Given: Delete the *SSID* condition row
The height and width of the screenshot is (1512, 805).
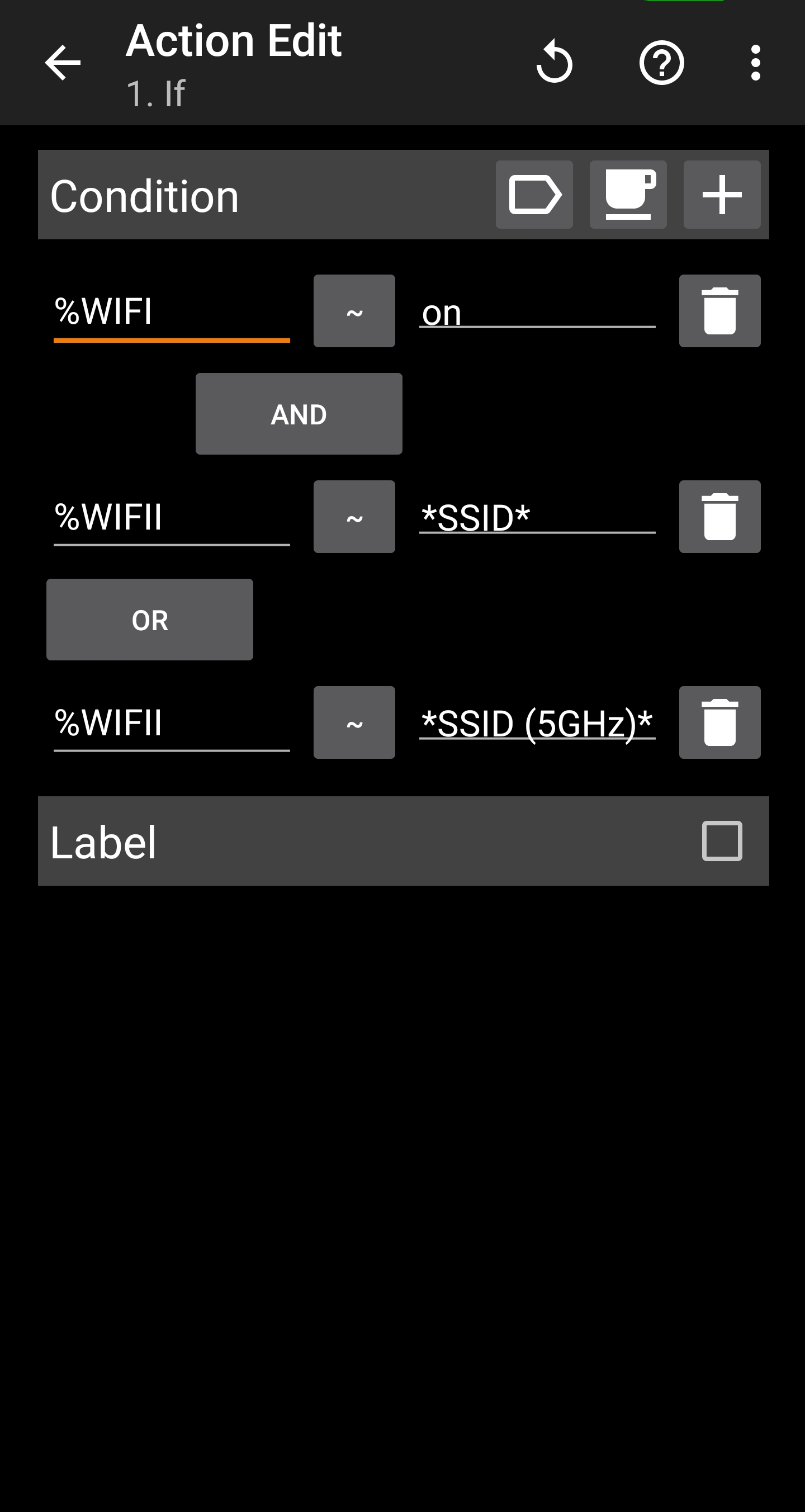Looking at the screenshot, I should (x=719, y=517).
